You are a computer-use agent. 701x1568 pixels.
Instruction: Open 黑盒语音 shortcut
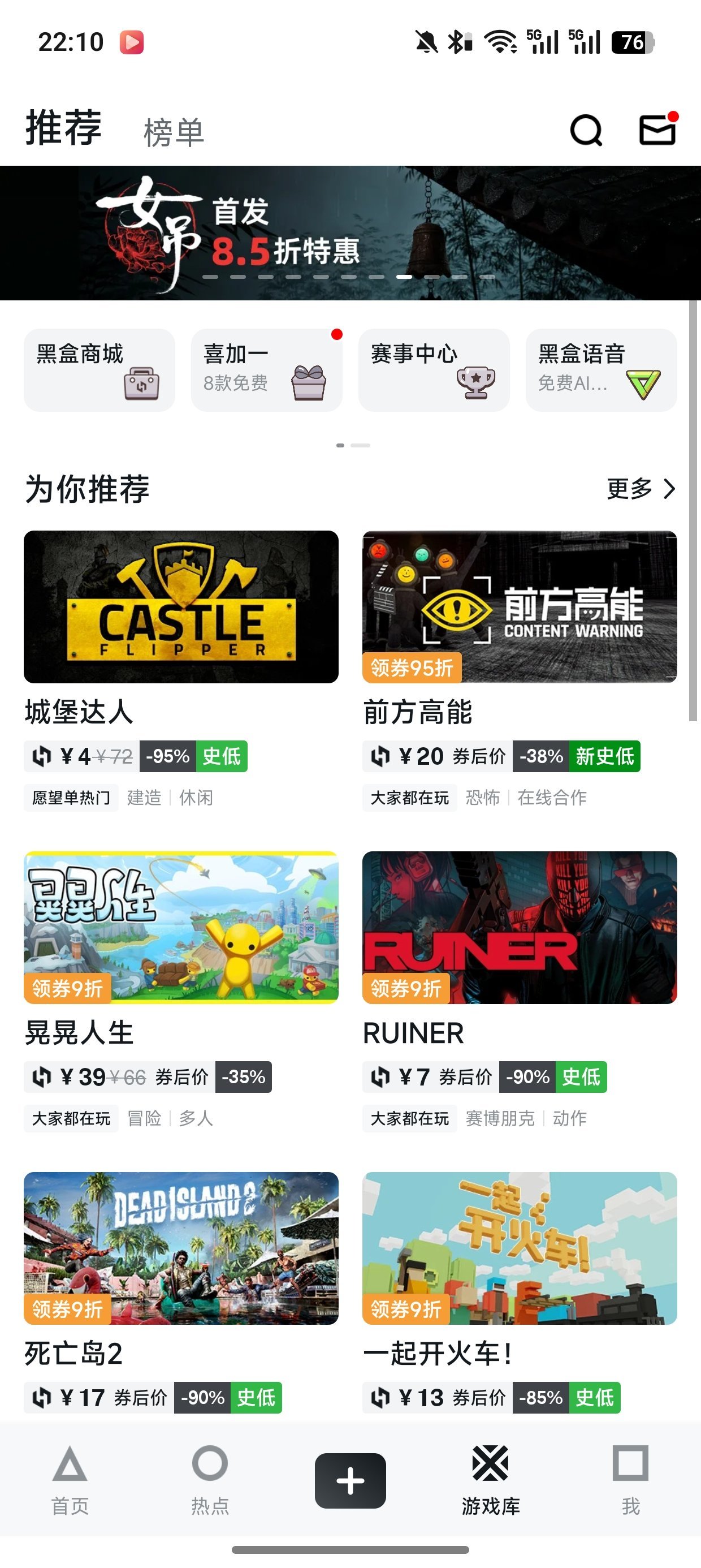coord(601,370)
